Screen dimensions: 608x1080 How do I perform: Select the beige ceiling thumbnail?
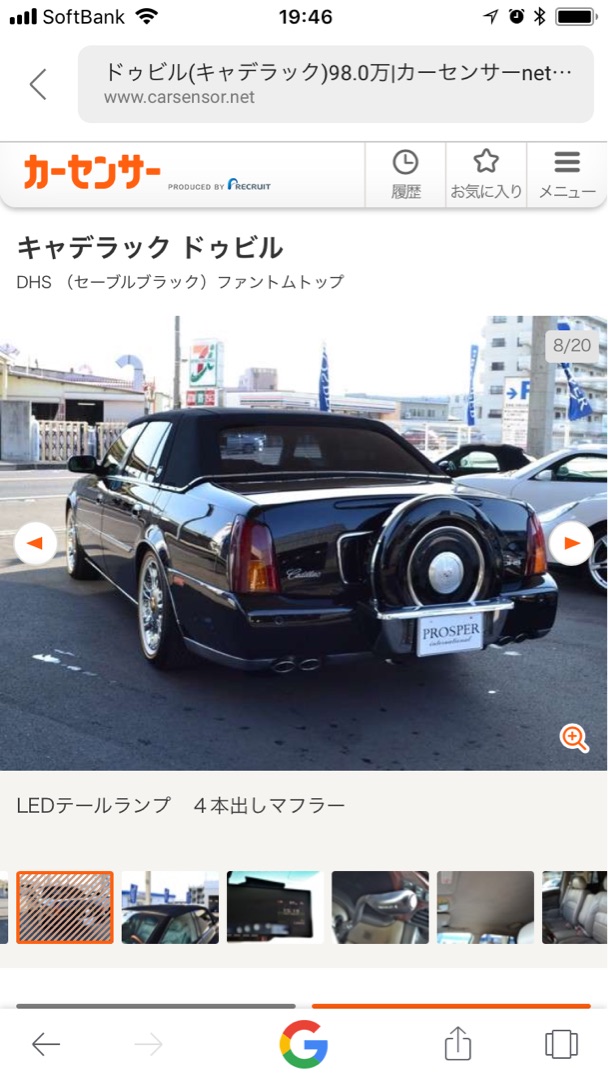coord(485,907)
